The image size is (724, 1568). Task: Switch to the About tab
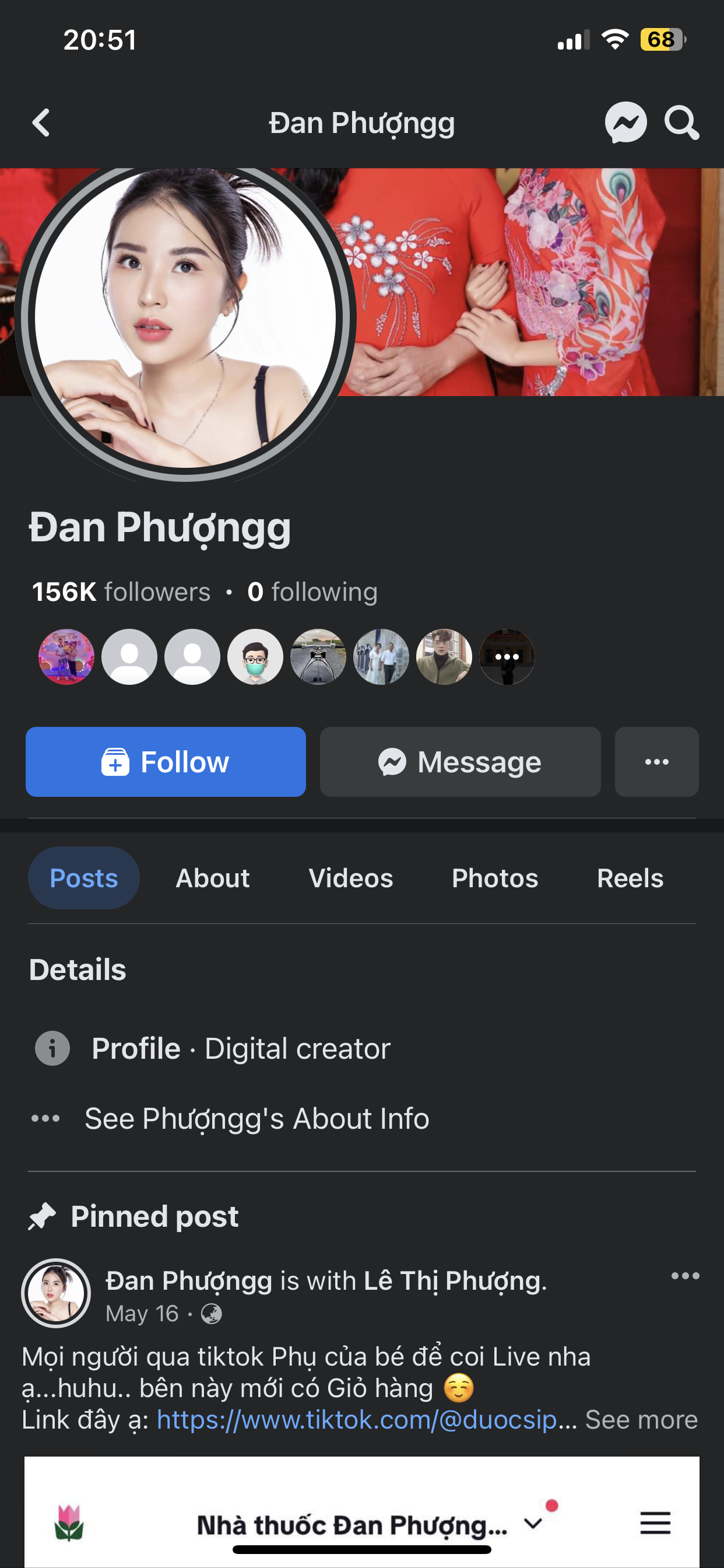pyautogui.click(x=212, y=878)
